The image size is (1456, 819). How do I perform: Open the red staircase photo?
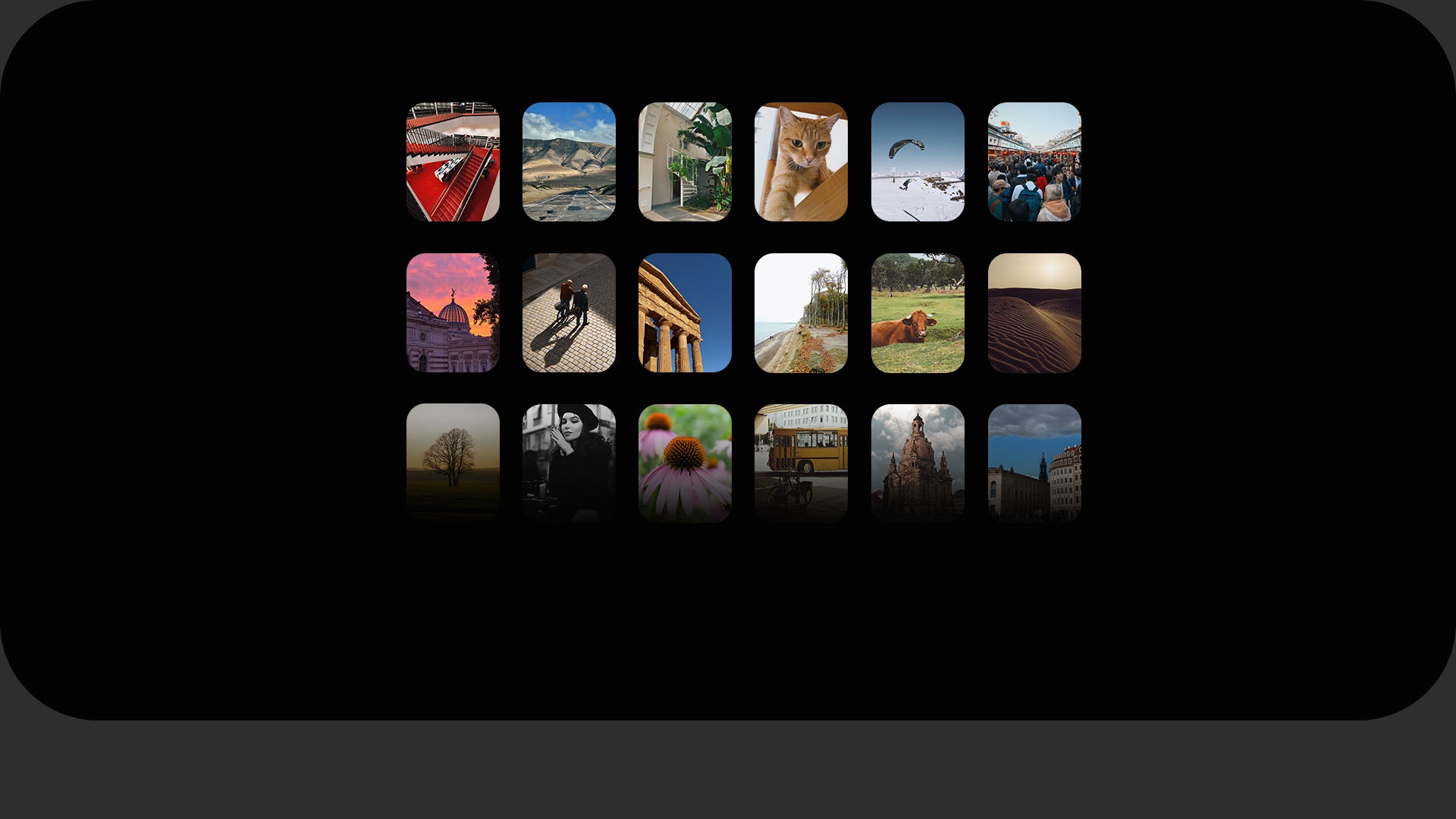click(453, 162)
